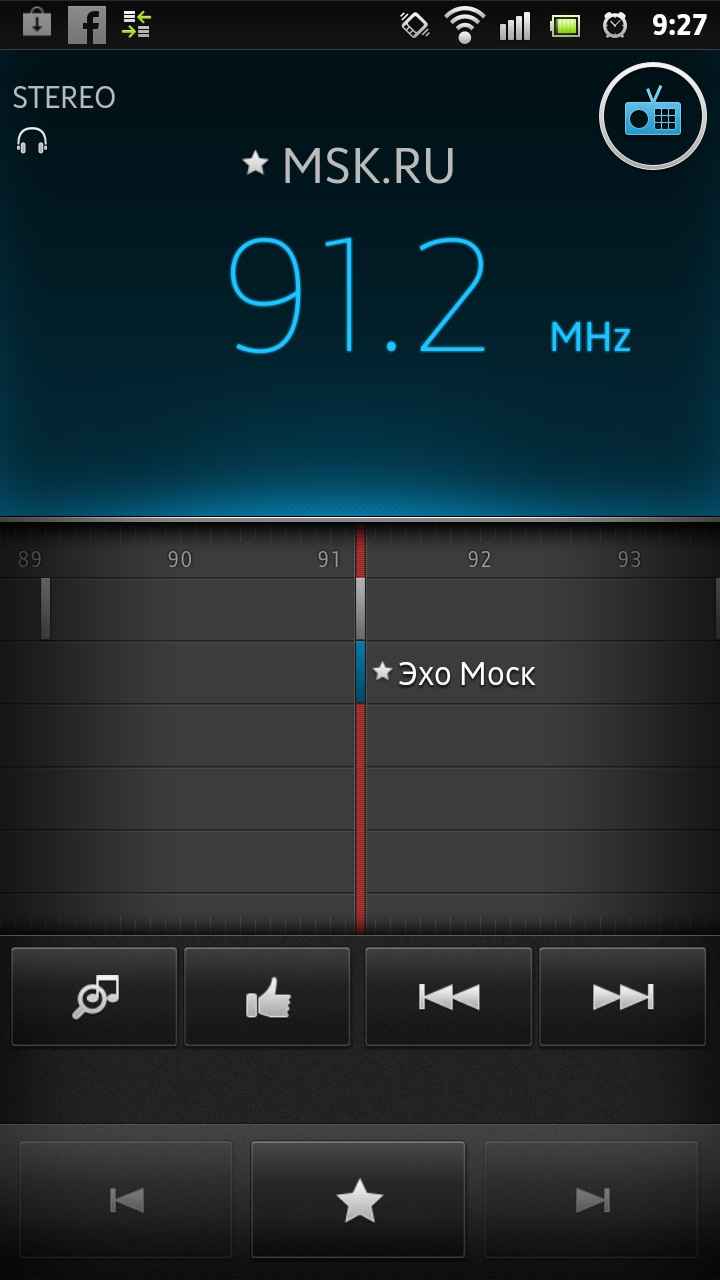
Task: Identify the playing song with music search
Action: (94, 996)
